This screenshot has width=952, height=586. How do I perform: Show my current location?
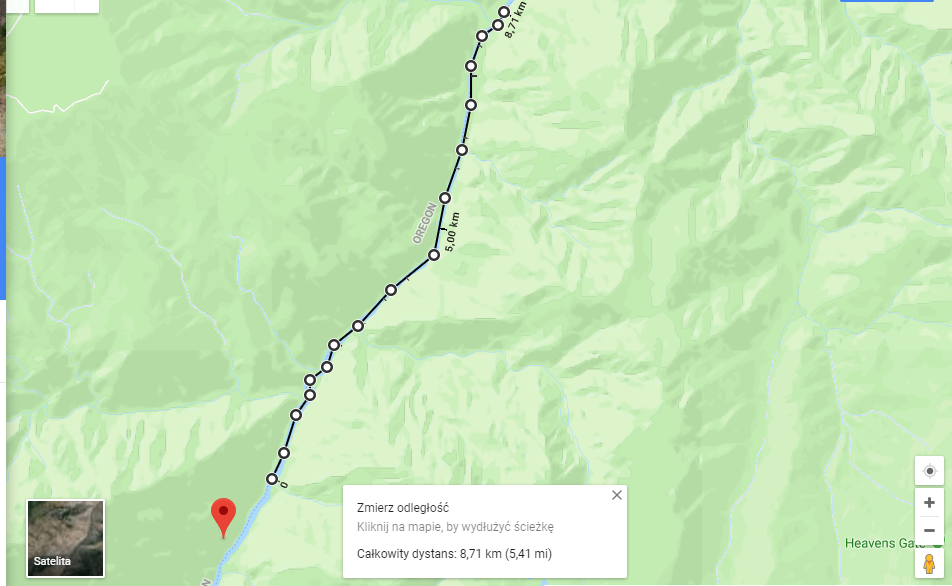[x=929, y=471]
